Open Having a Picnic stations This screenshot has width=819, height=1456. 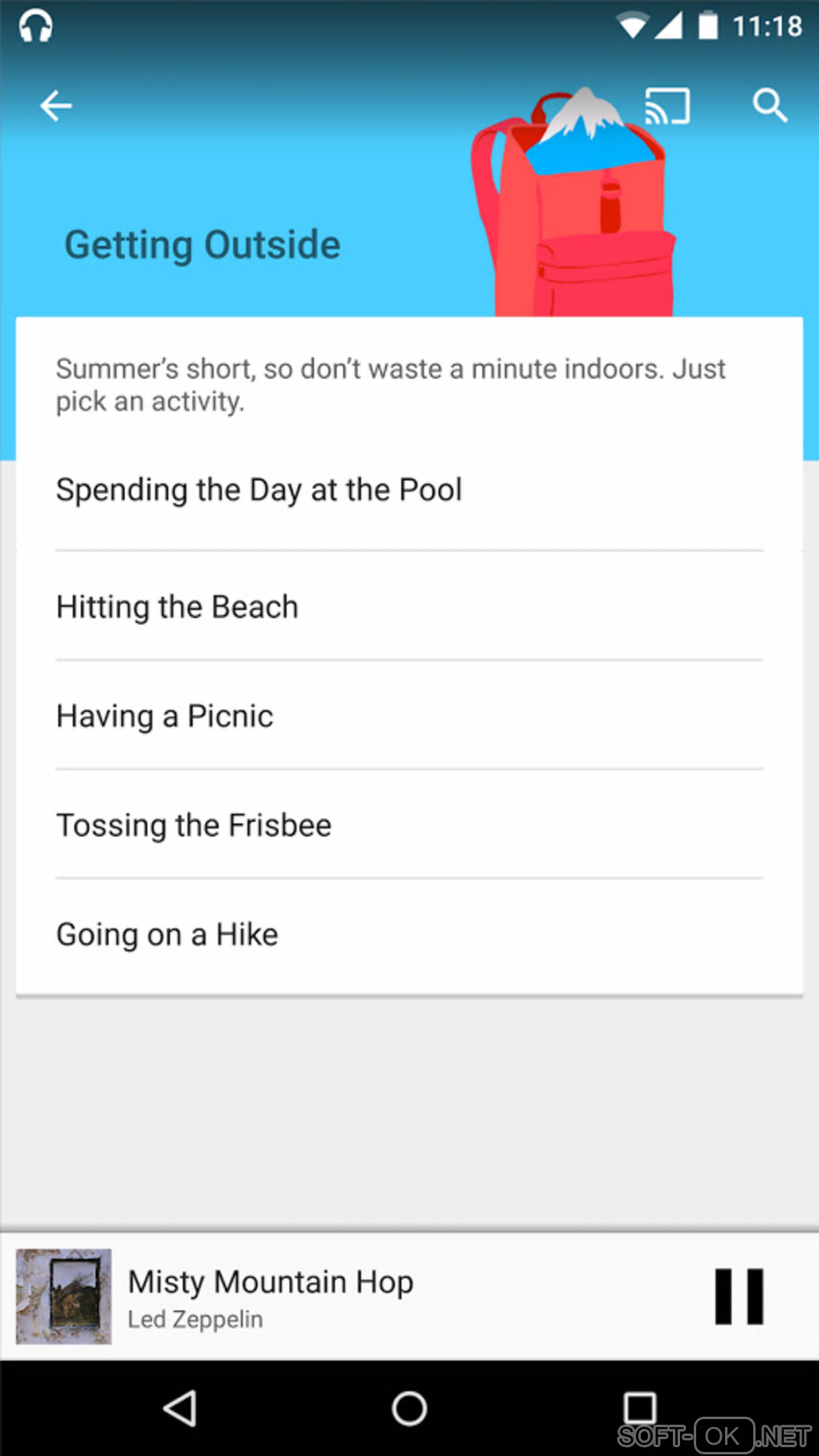165,716
